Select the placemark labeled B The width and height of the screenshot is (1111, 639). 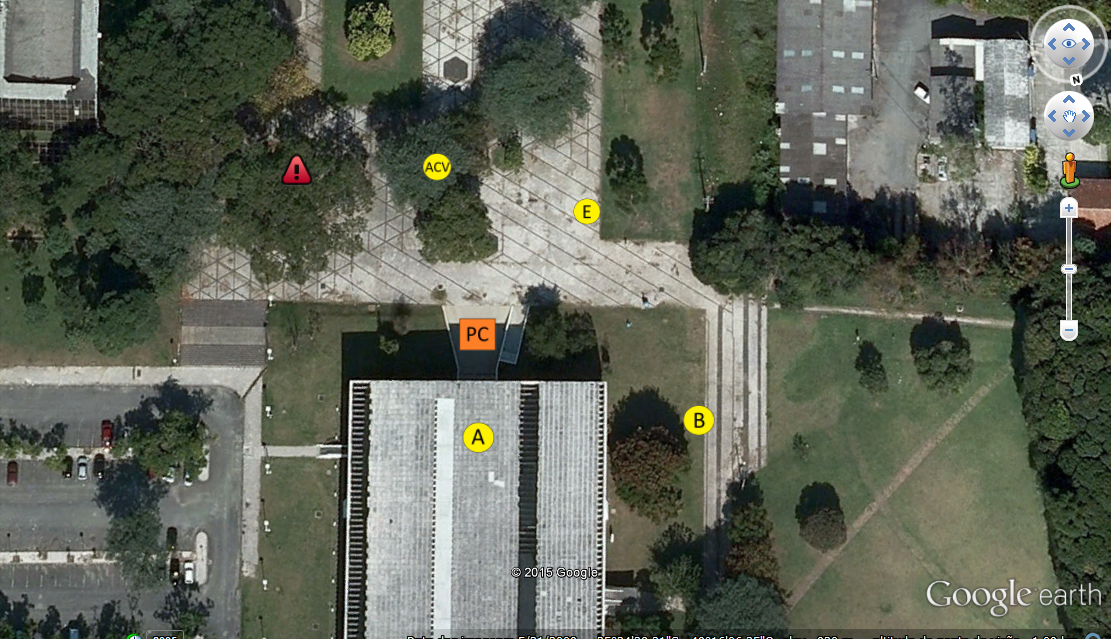coord(699,420)
